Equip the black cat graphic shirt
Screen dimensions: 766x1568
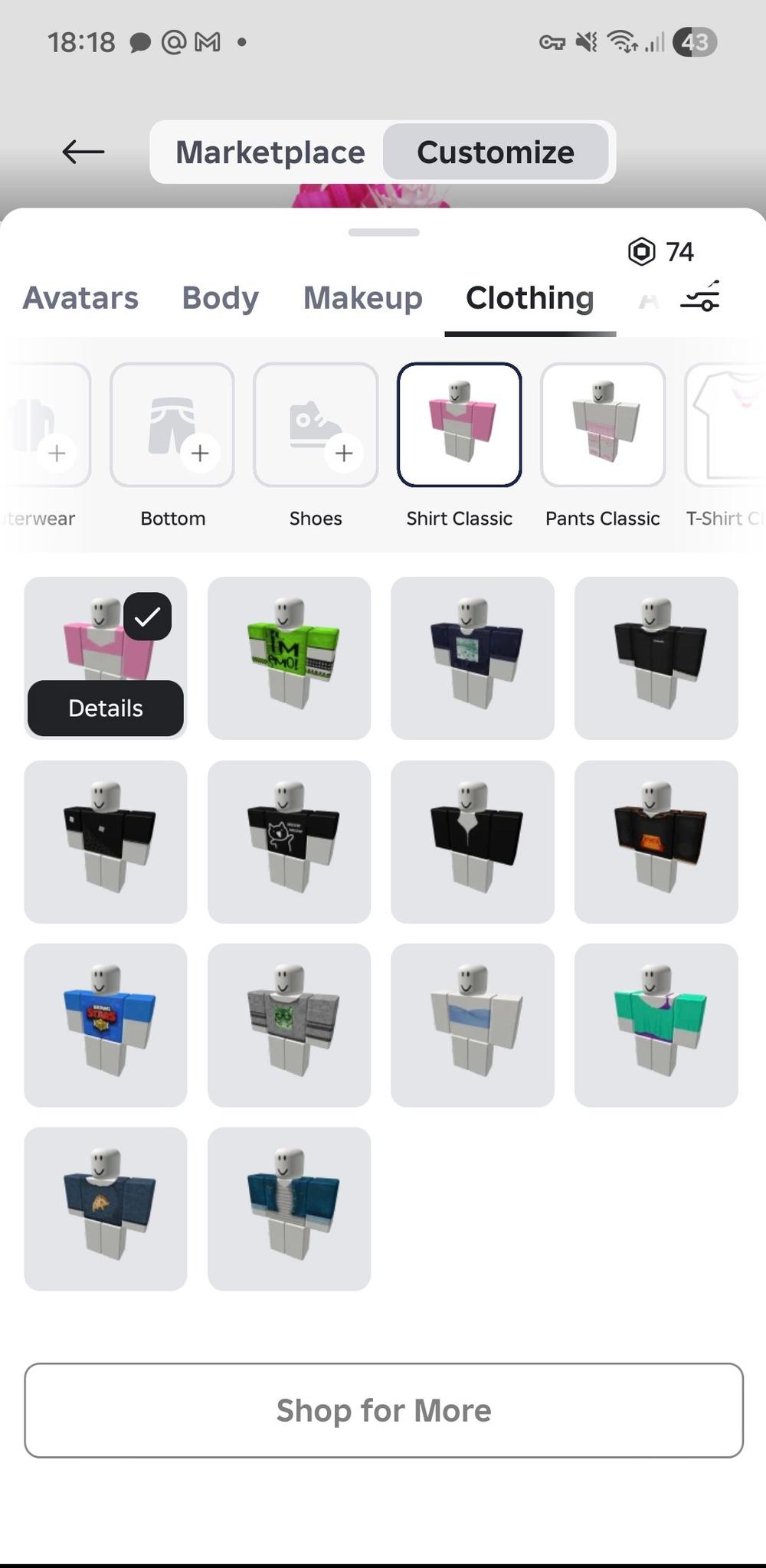[x=289, y=841]
